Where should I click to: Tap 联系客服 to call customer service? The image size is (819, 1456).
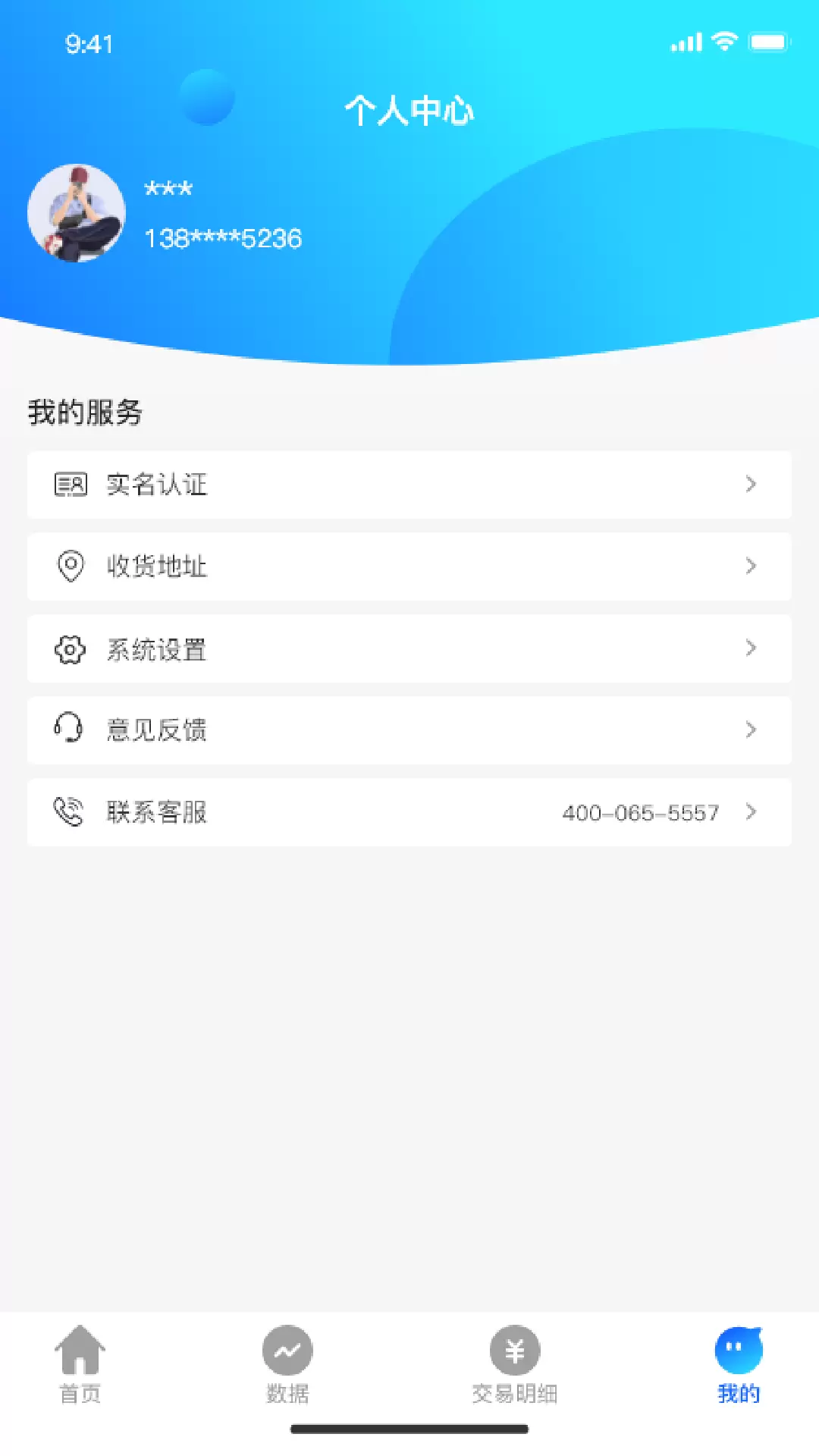pyautogui.click(x=409, y=812)
